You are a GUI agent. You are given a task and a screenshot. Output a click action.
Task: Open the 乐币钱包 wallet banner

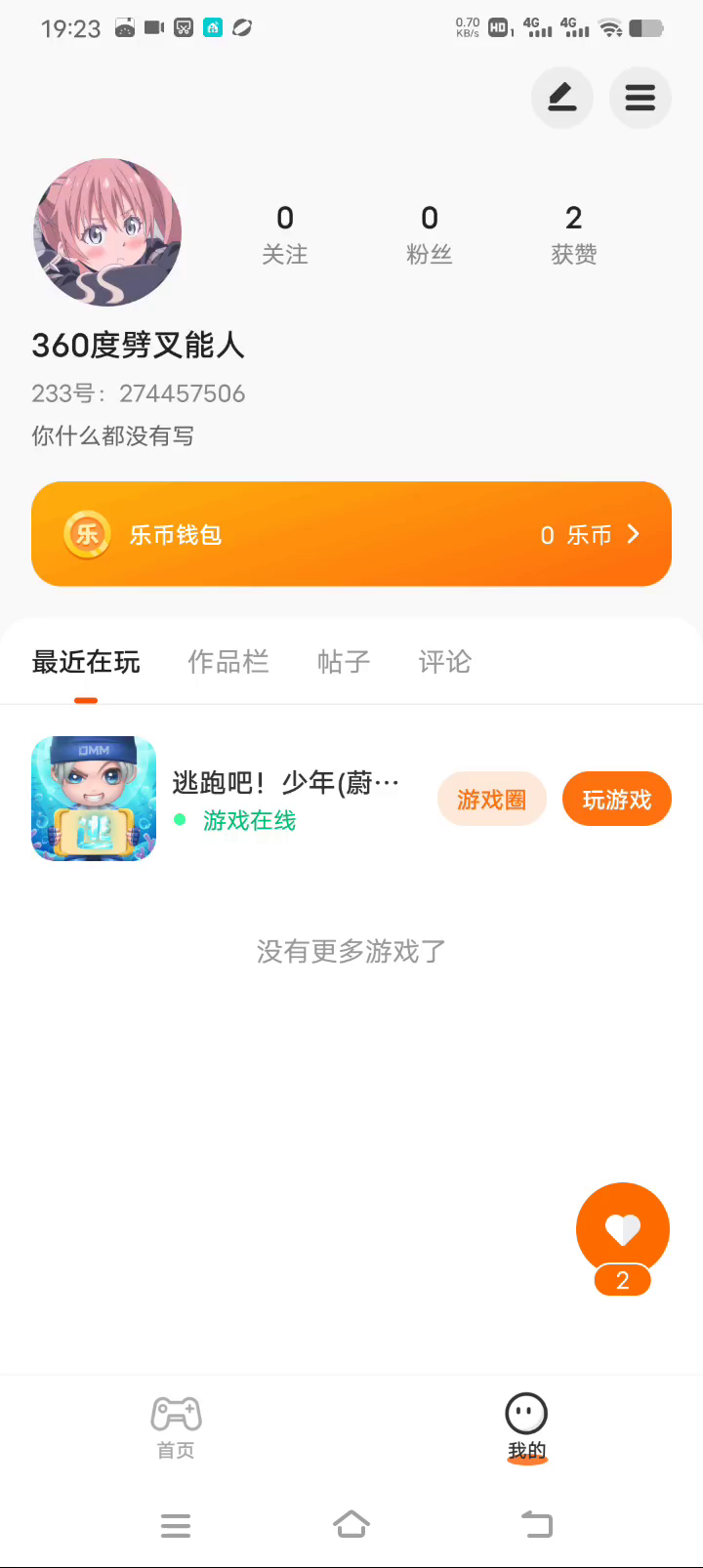click(351, 534)
